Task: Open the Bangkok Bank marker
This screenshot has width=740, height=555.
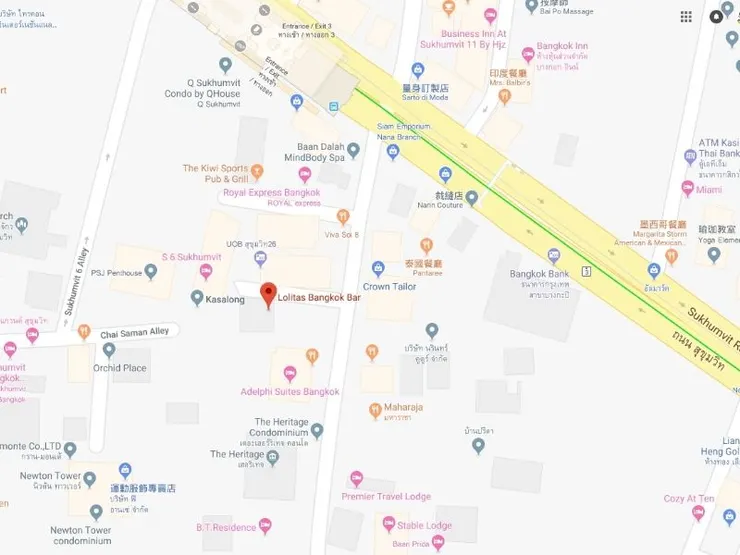Action: coord(554,255)
